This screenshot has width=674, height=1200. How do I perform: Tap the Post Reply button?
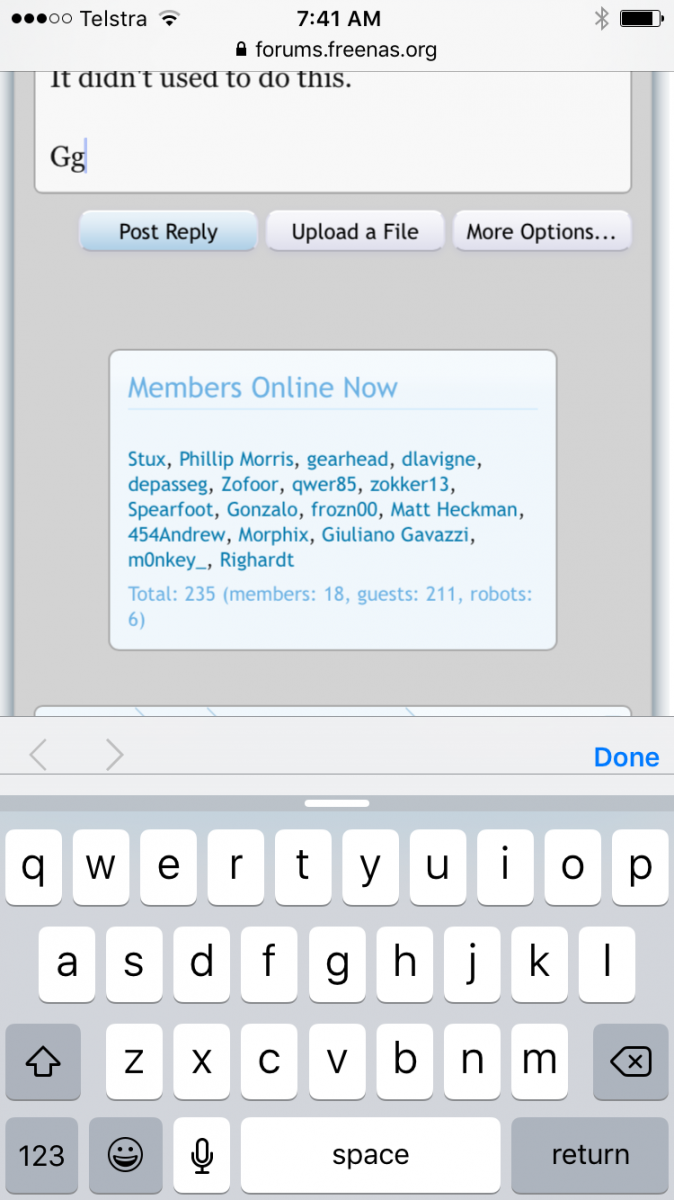[x=168, y=232]
